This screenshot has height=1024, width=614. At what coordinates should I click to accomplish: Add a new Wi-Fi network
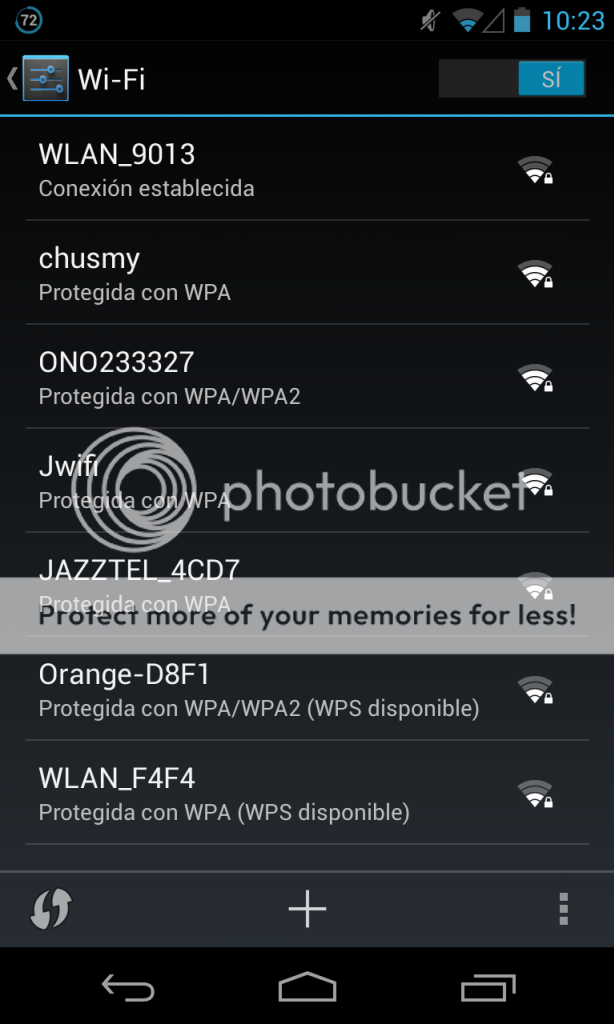[307, 909]
